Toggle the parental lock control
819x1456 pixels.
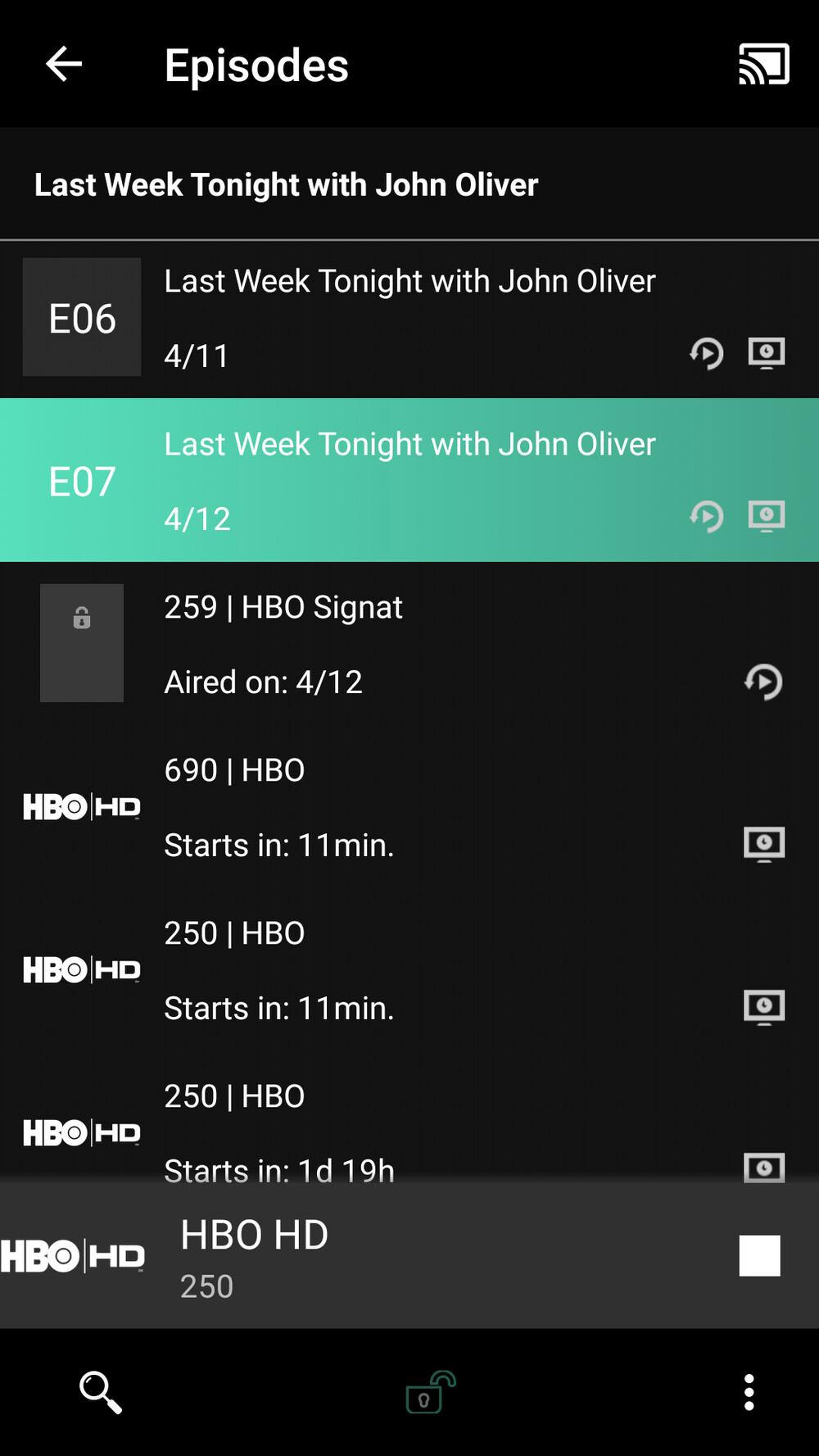pos(425,1394)
